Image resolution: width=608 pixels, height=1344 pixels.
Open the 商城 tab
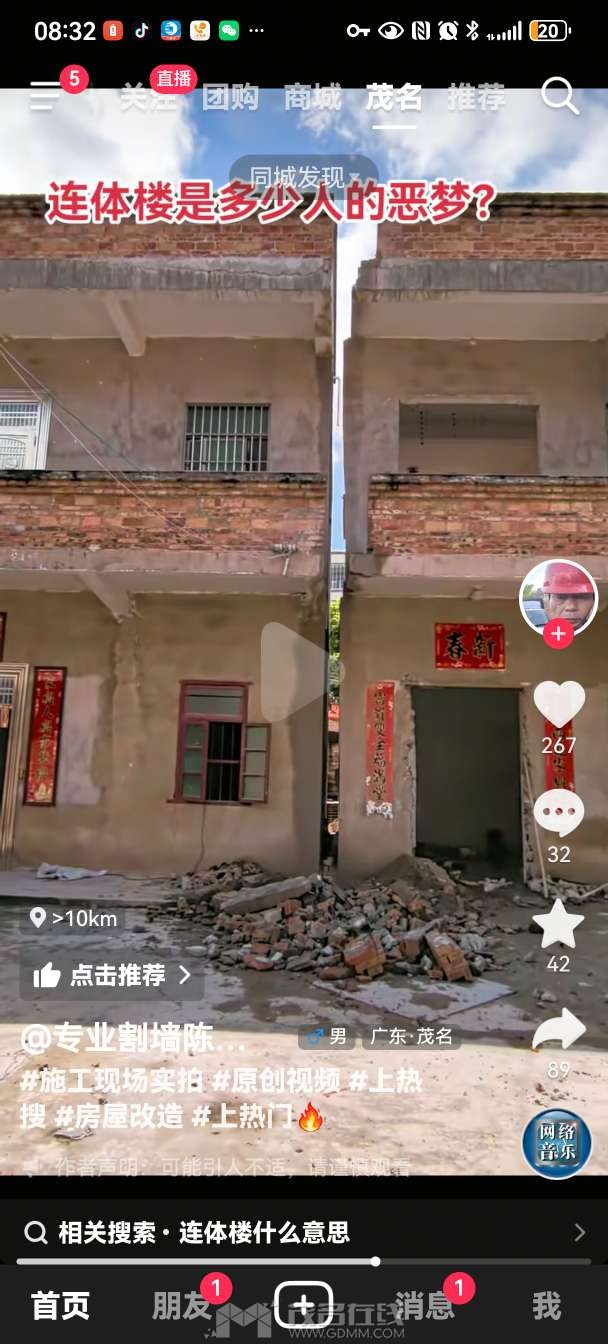[312, 98]
